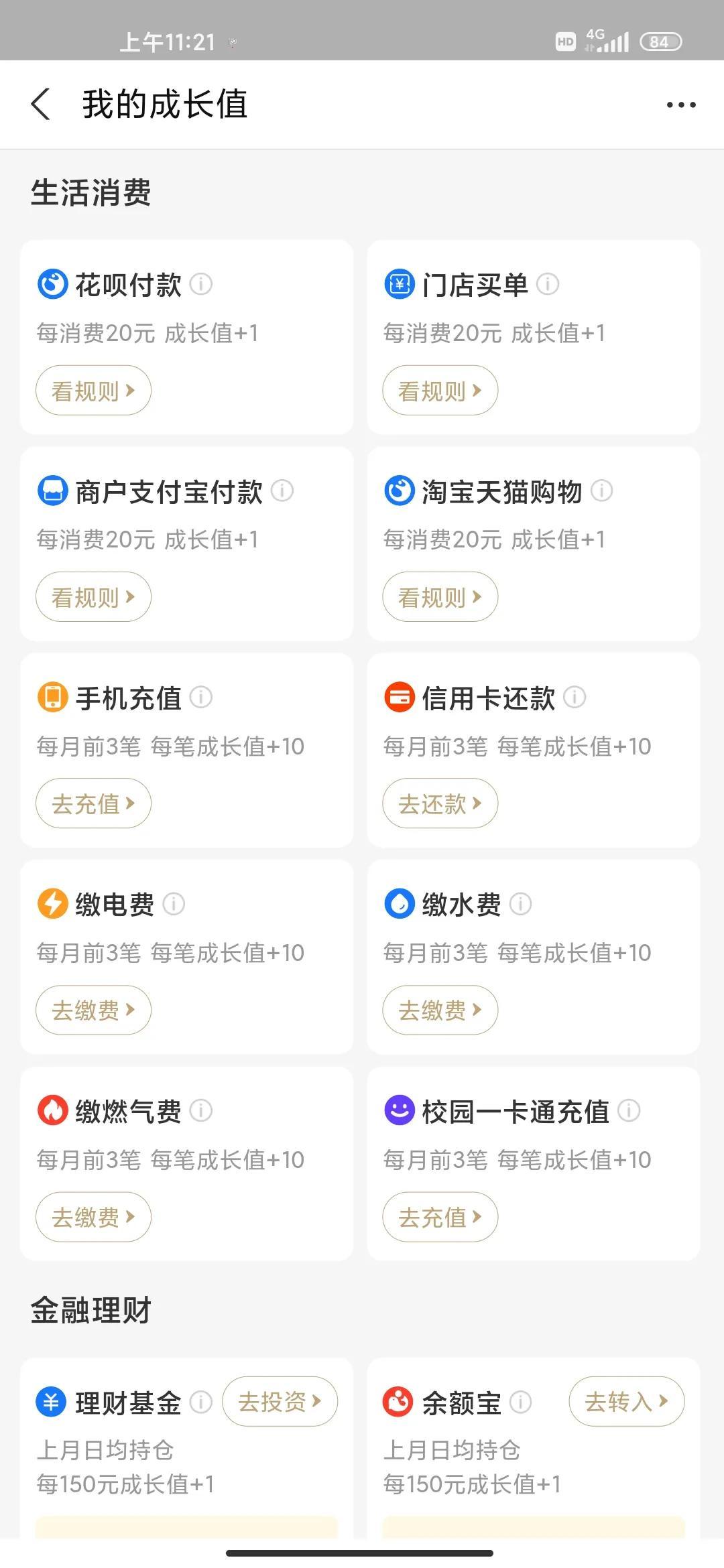Pay water bill via 去缴费
Screen dimensions: 724x1568
pos(440,1010)
